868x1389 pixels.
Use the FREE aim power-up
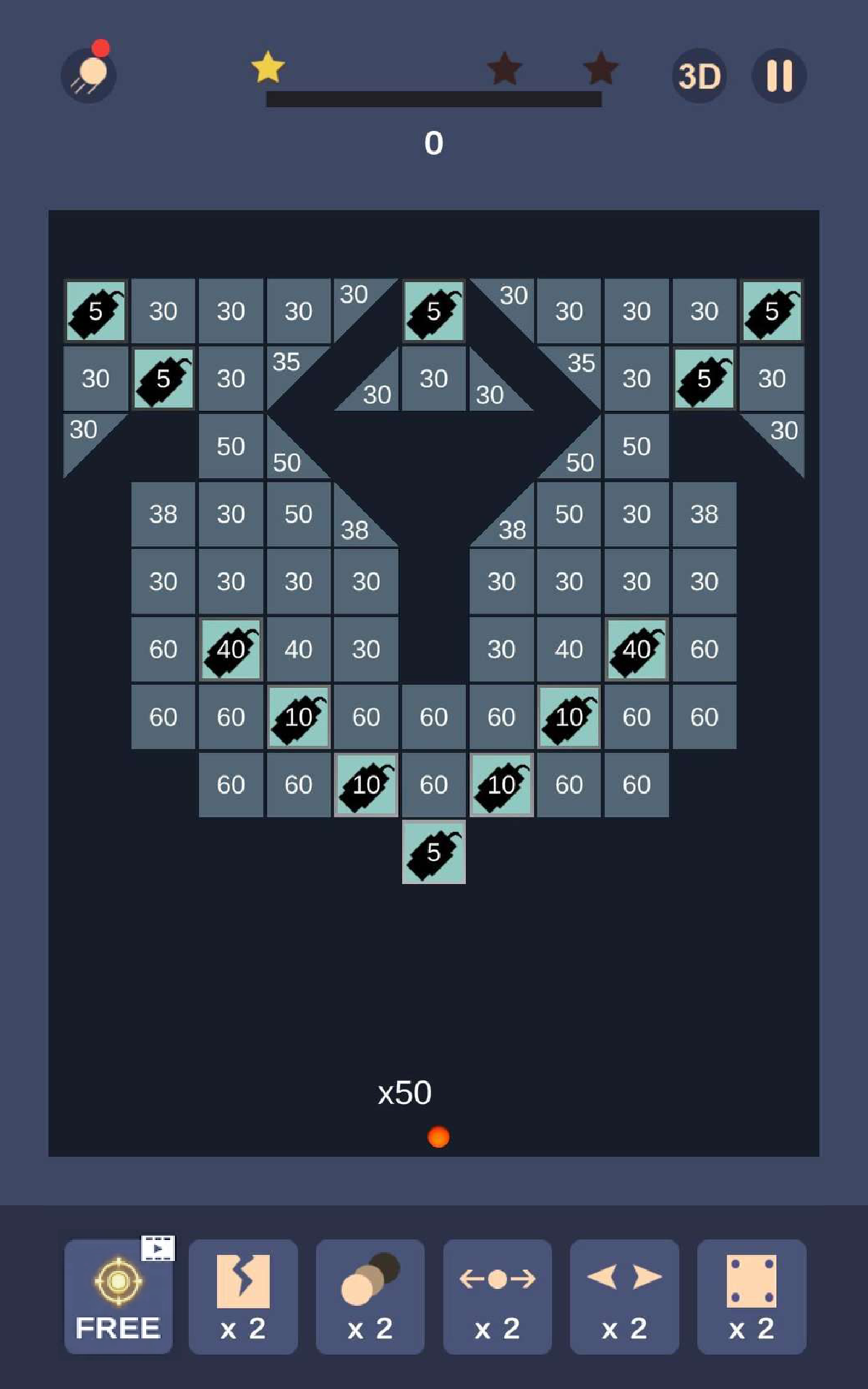click(118, 1296)
